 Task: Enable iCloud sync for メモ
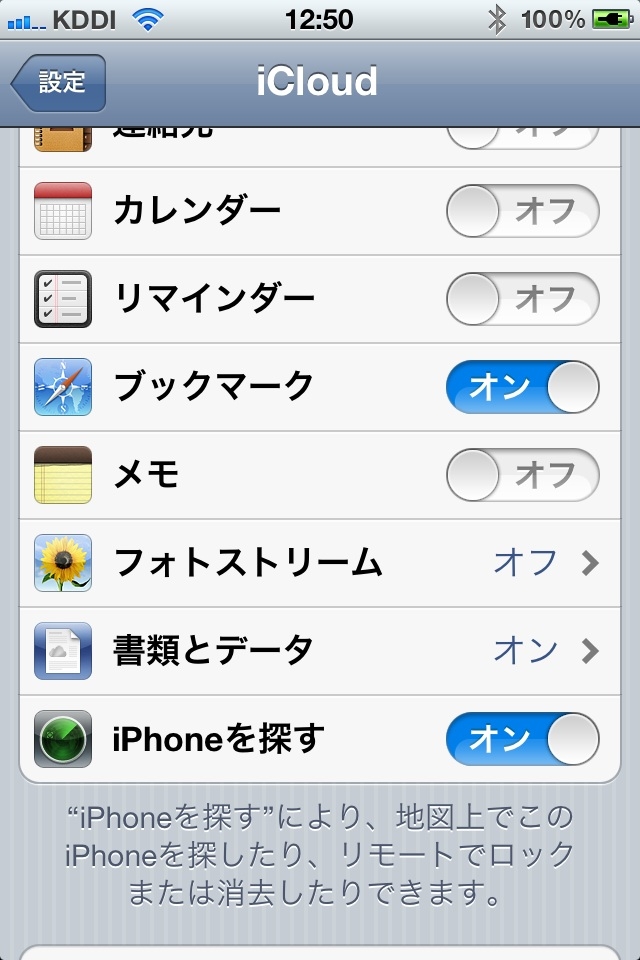pos(522,475)
